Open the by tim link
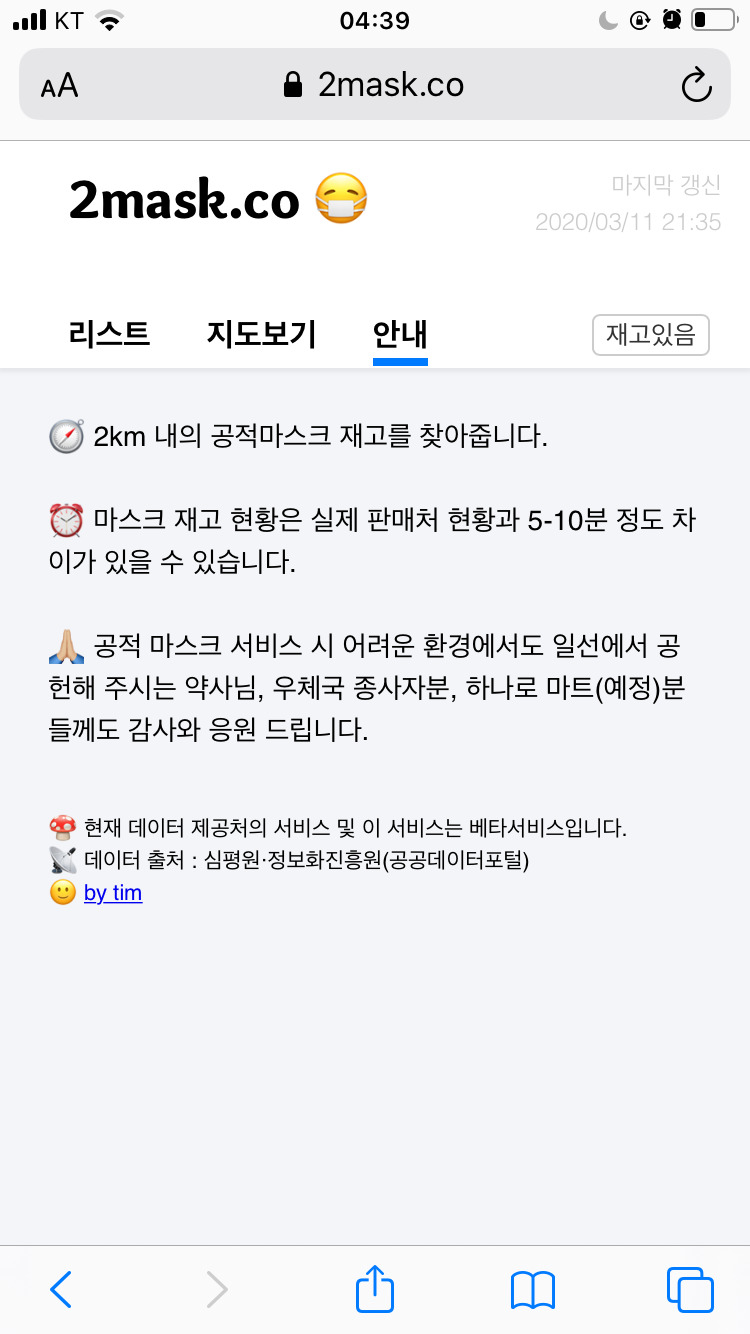 click(113, 893)
